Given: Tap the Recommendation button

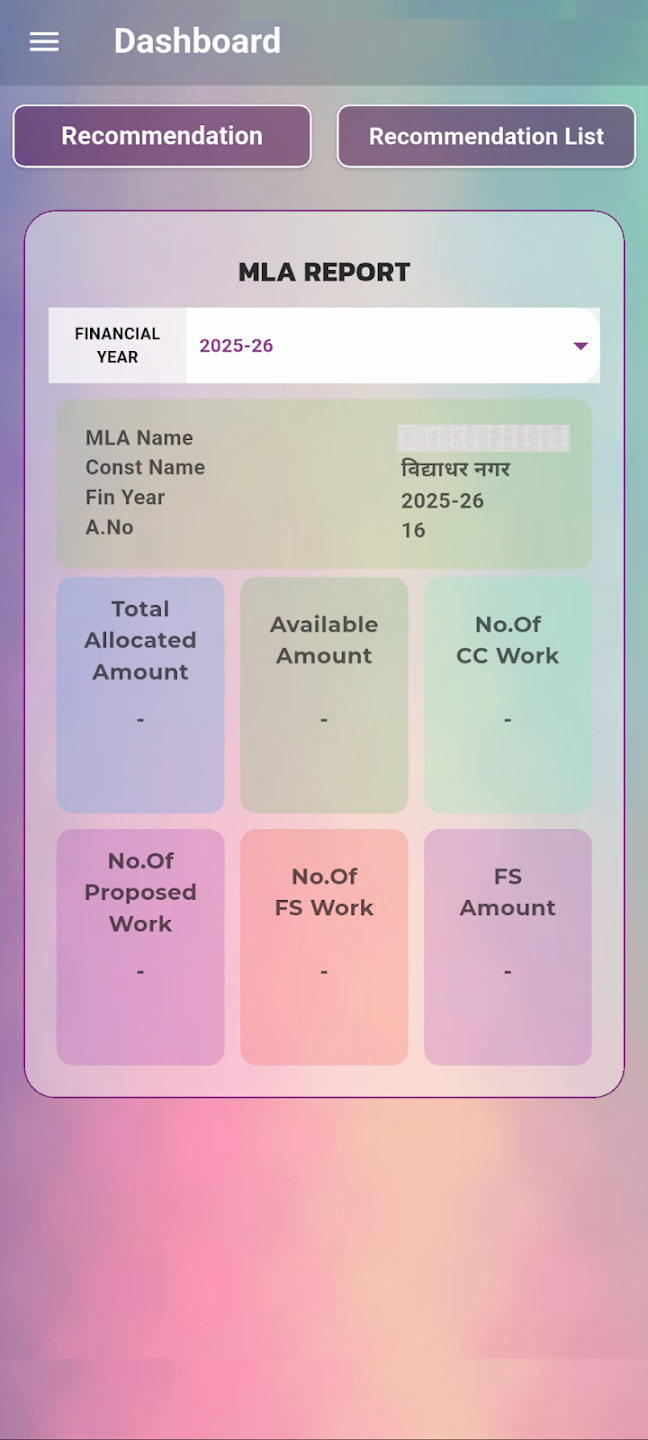Looking at the screenshot, I should [162, 136].
